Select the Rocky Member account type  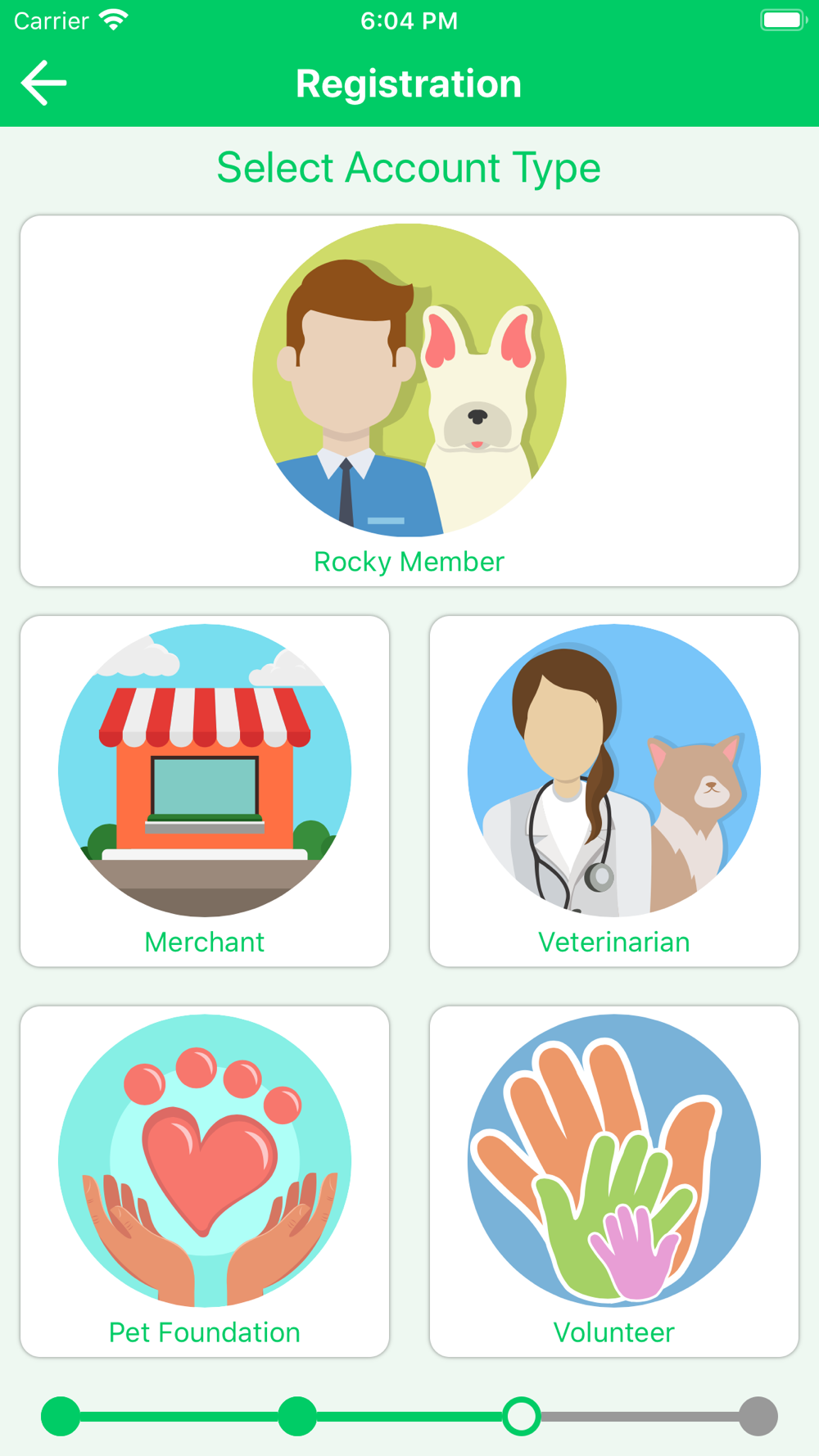pyautogui.click(x=409, y=400)
